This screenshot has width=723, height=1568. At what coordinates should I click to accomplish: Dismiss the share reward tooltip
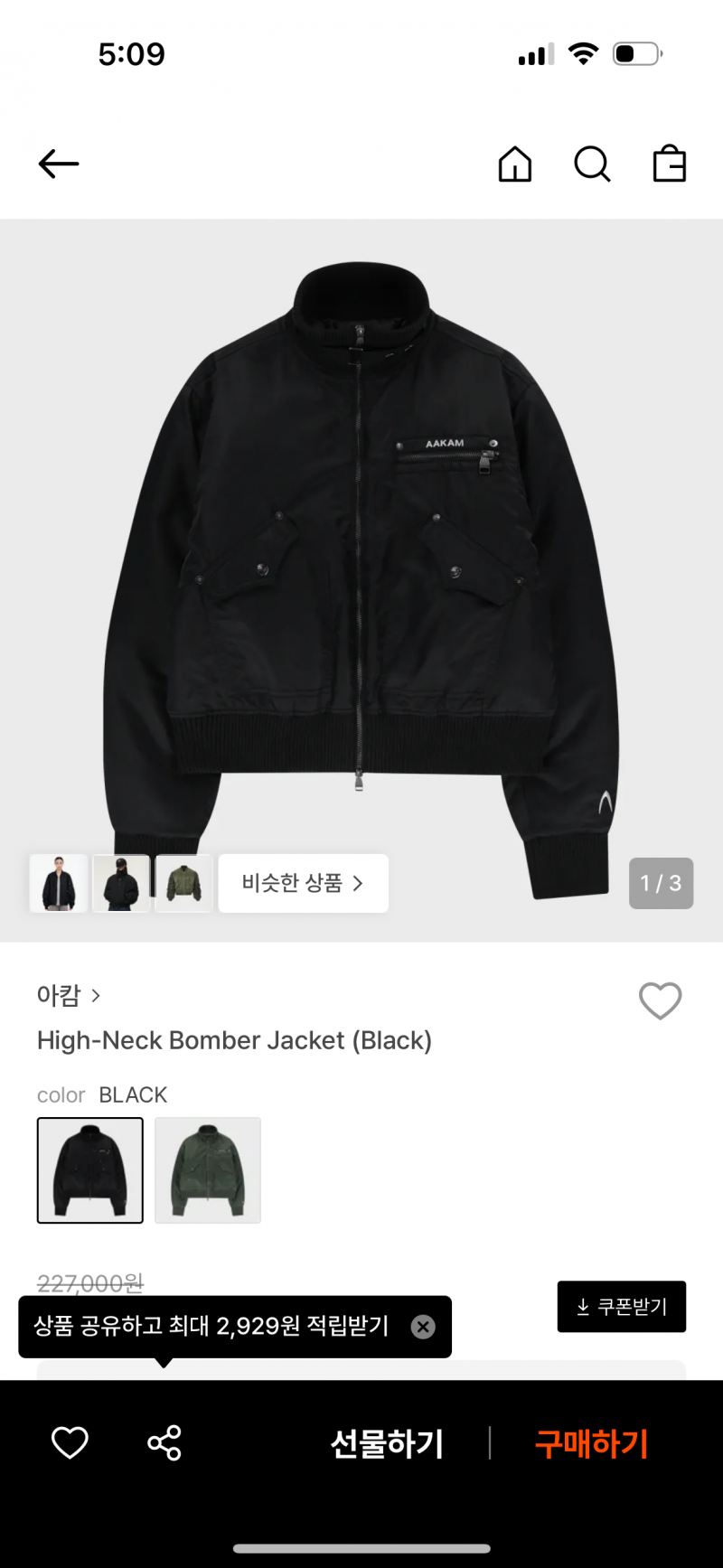(x=423, y=1326)
